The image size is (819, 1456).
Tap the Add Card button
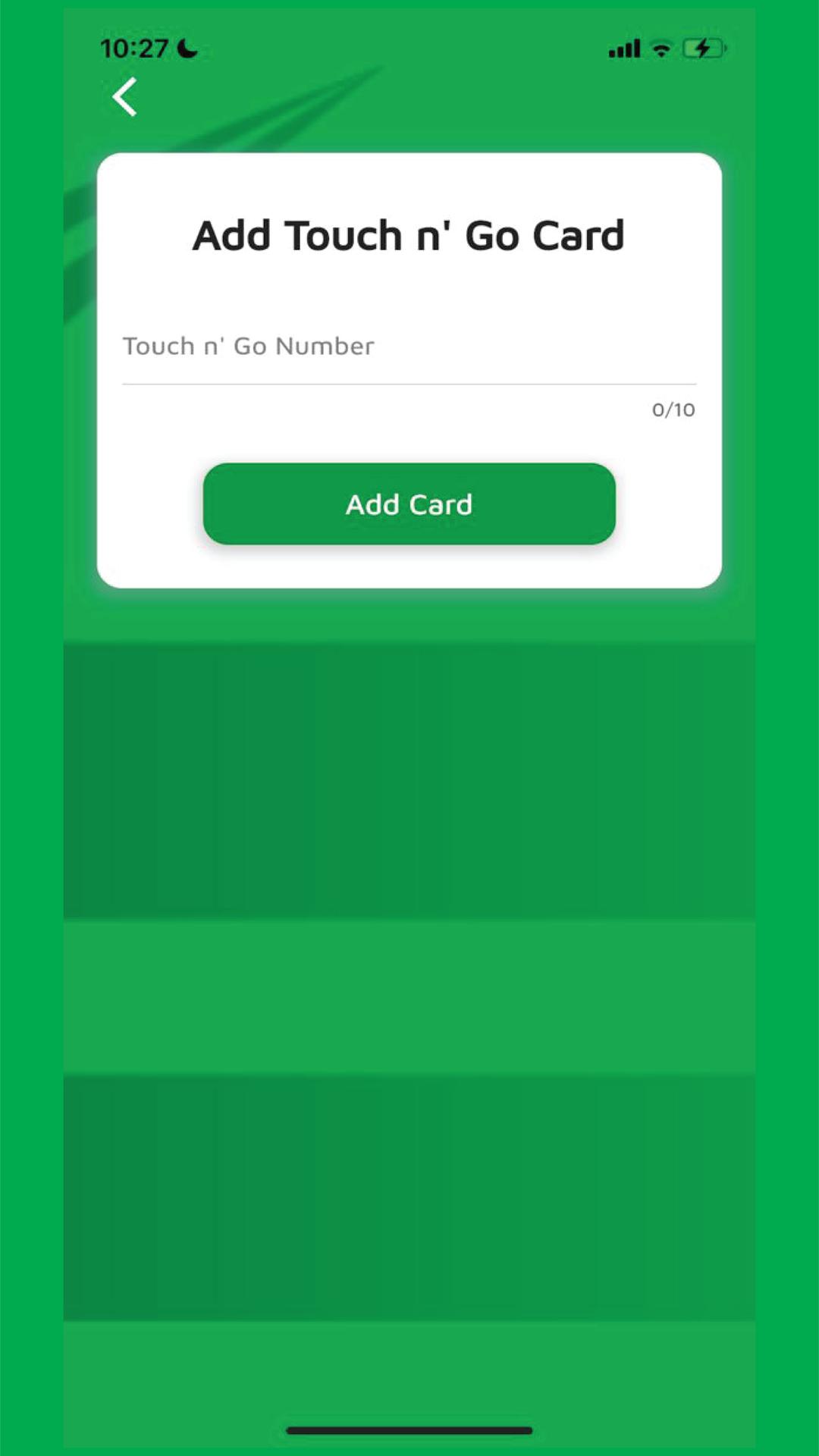[409, 504]
